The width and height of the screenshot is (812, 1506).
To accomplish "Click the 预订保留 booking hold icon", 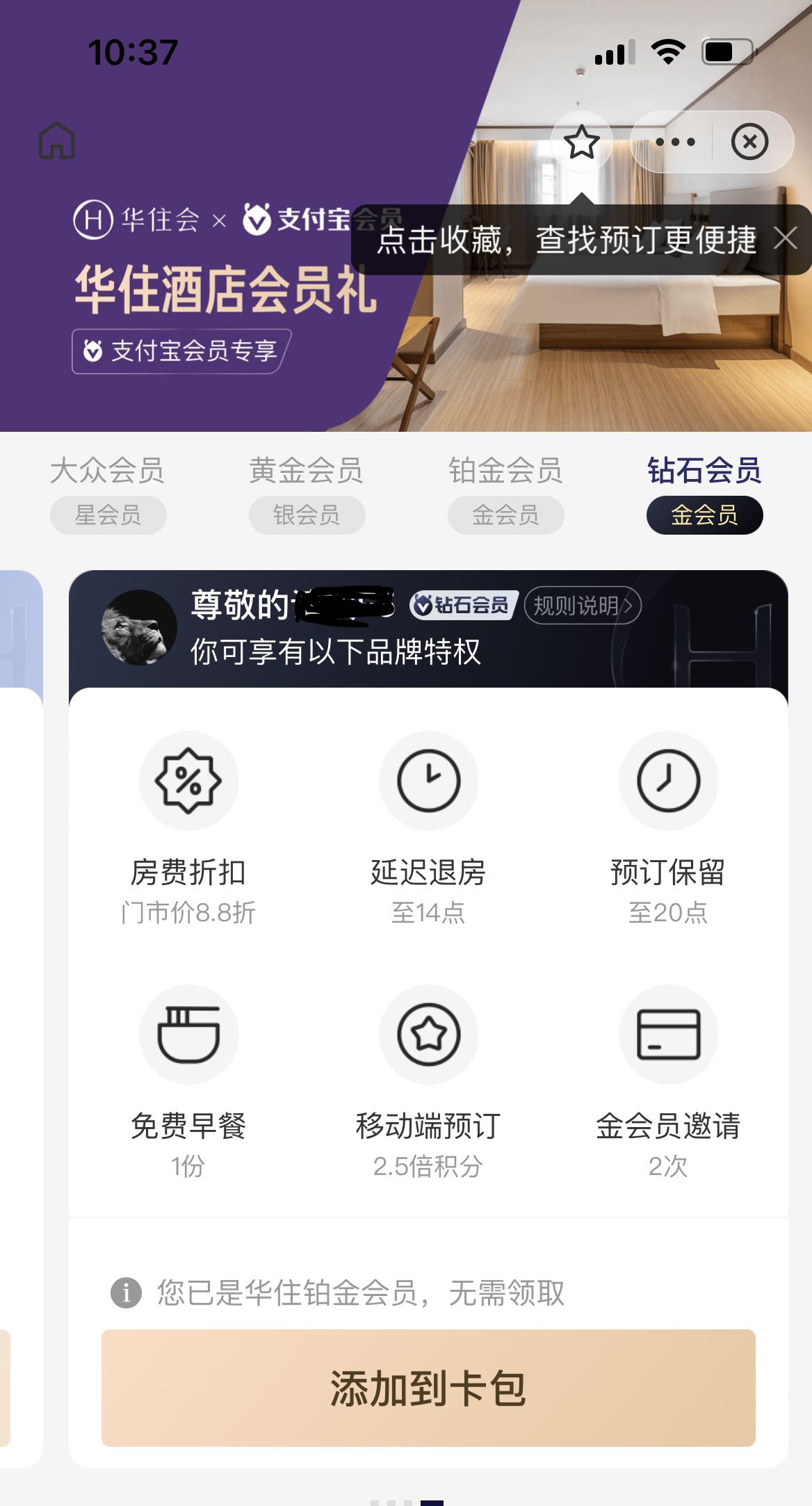I will (667, 780).
